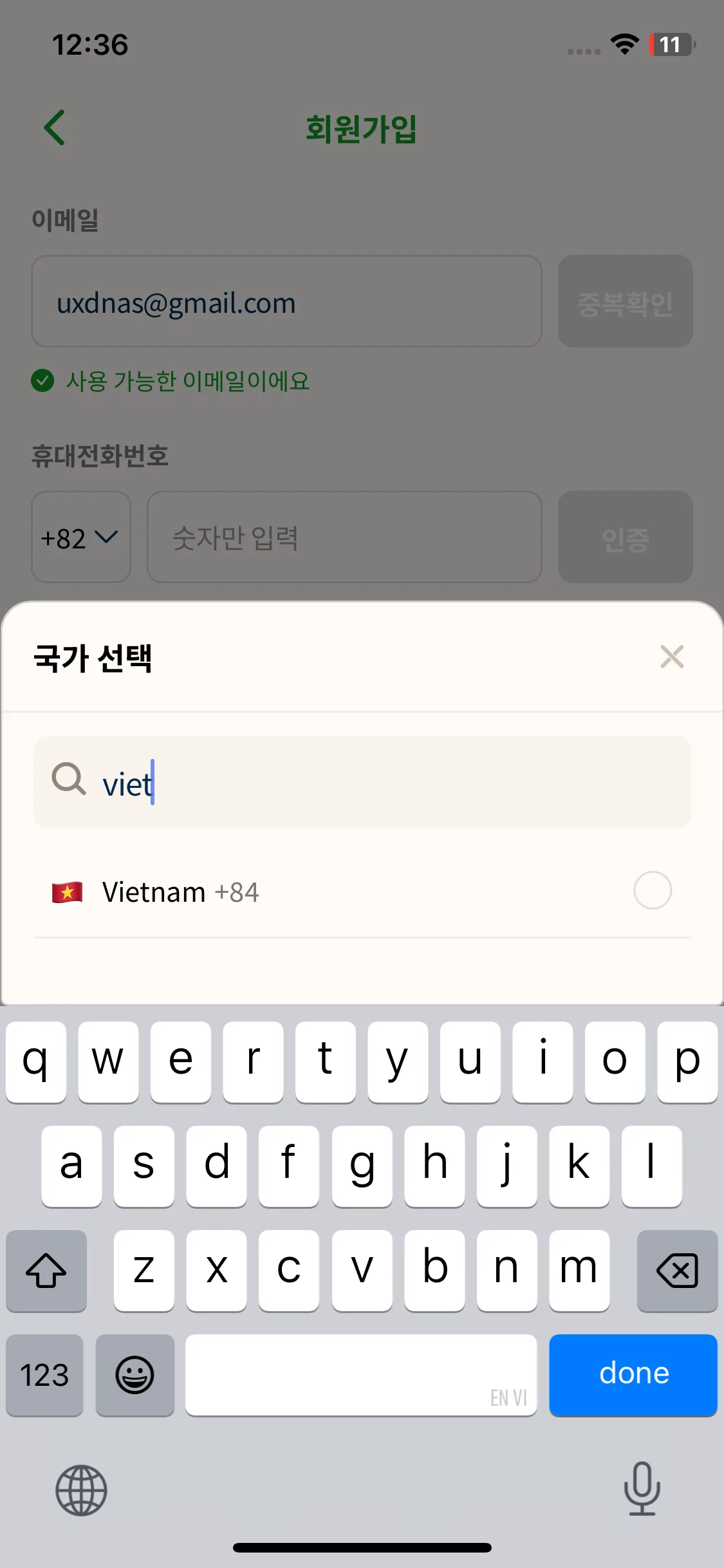Select the Vietnam +84 radio button
The height and width of the screenshot is (1568, 724).
pyautogui.click(x=652, y=891)
